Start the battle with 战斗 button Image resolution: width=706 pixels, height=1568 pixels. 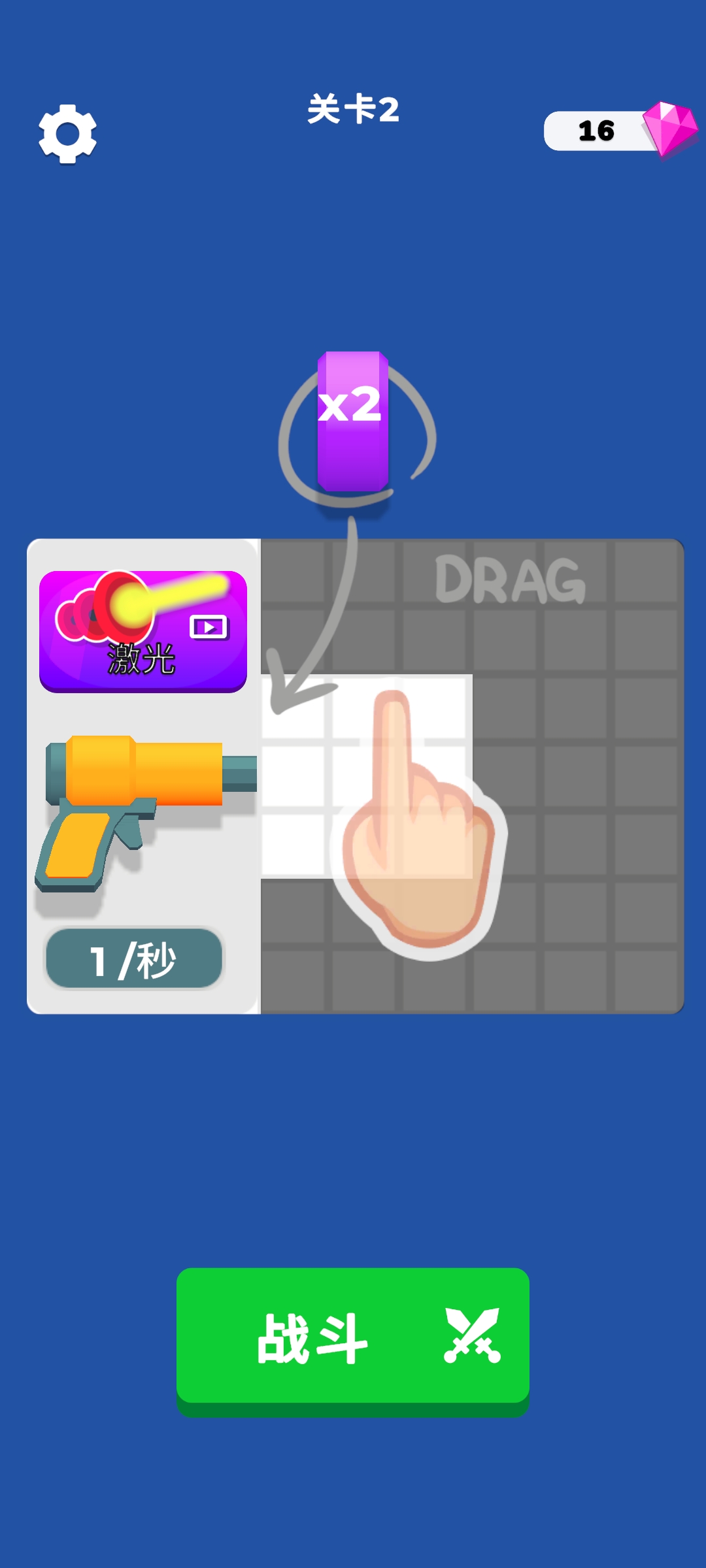coord(352,1337)
